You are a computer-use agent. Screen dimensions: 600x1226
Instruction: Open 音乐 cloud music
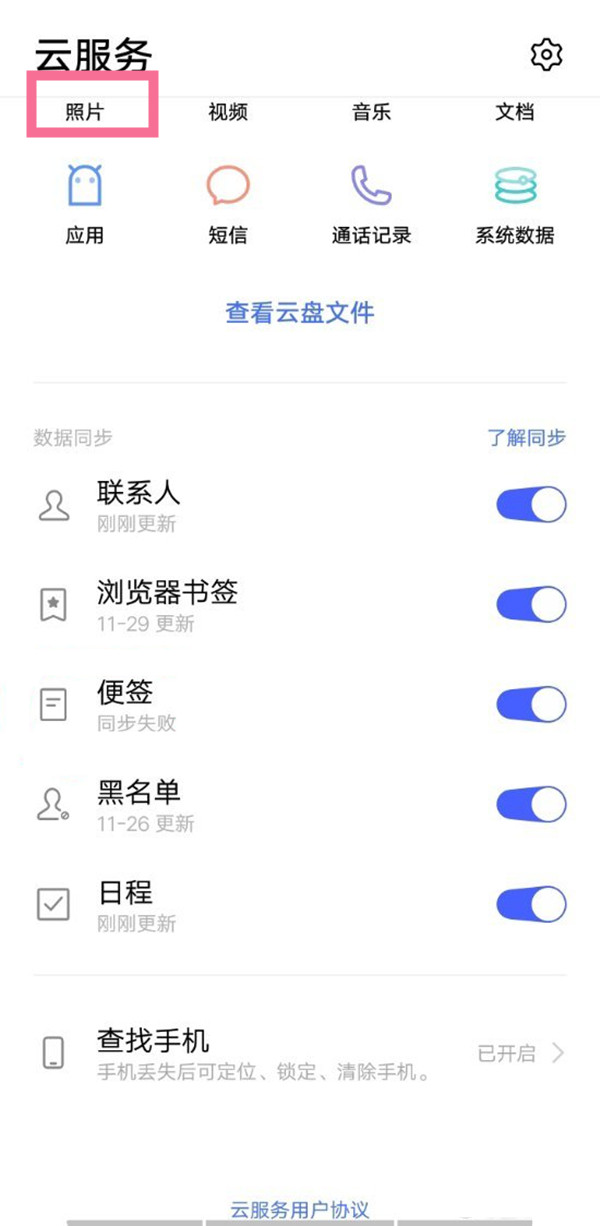pyautogui.click(x=371, y=112)
